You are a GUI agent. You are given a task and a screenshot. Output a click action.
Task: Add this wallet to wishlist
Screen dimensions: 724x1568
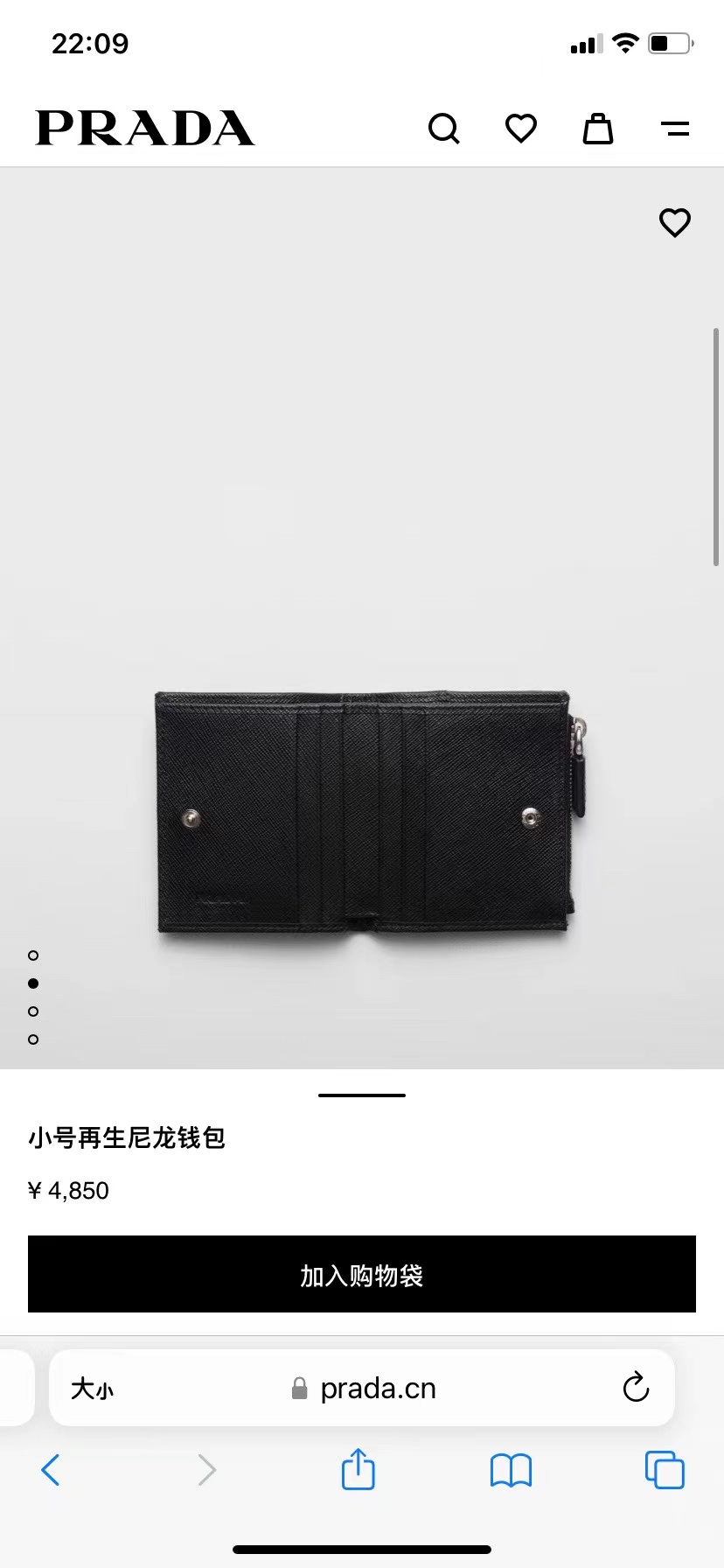pyautogui.click(x=675, y=222)
